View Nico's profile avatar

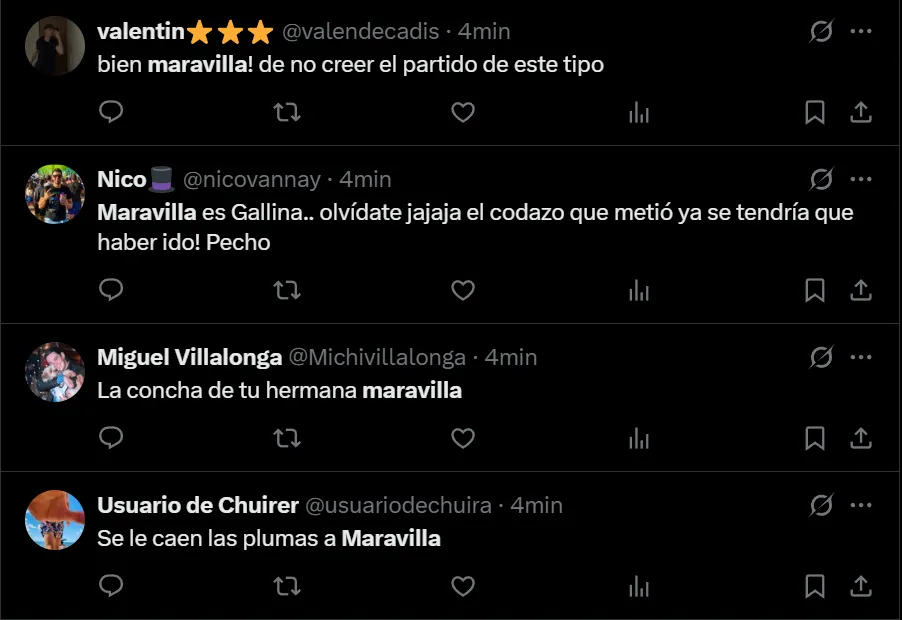[54, 194]
